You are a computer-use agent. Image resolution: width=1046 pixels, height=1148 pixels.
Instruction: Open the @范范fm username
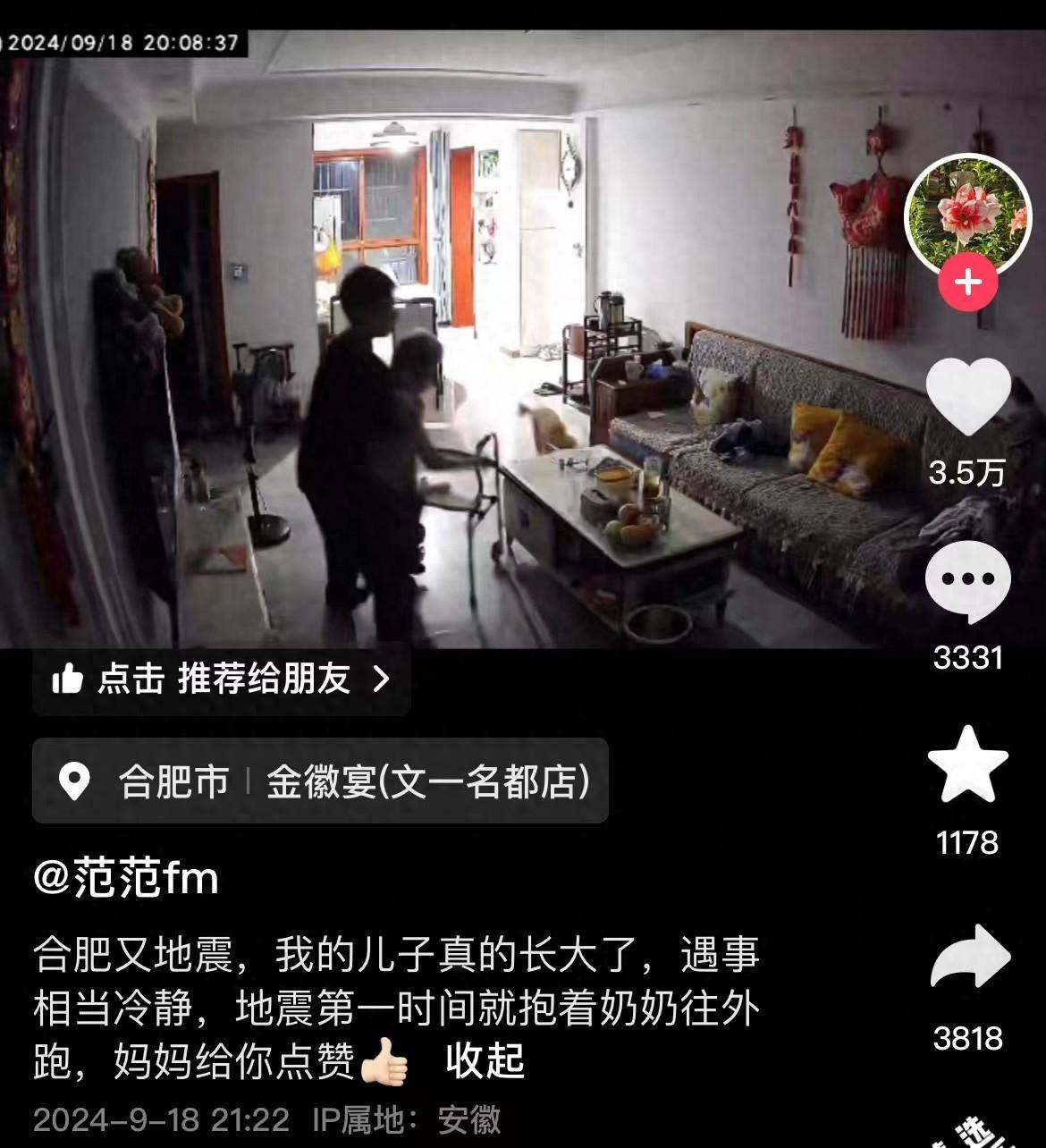pos(126,879)
